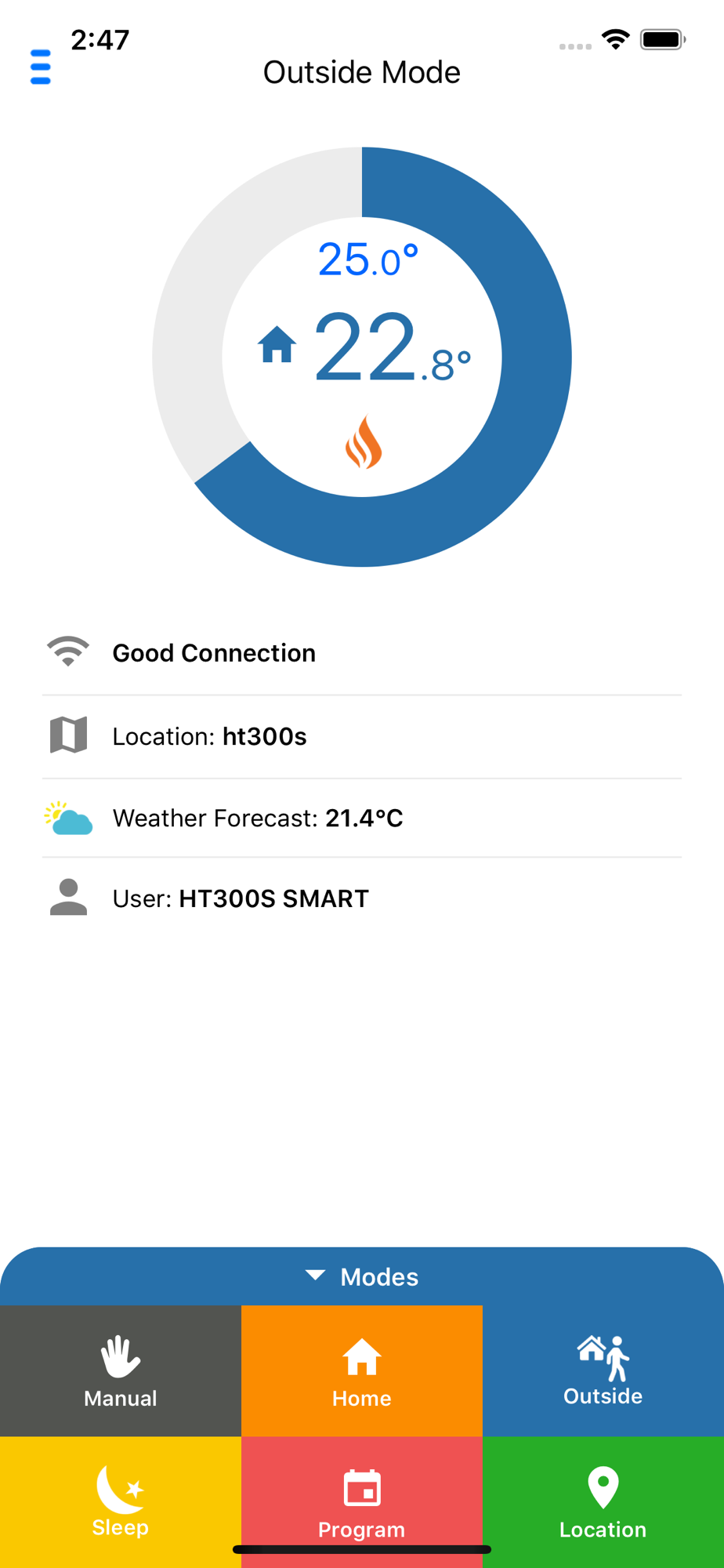Open the Location ht300s row
Image resolution: width=724 pixels, height=1568 pixels.
[362, 736]
